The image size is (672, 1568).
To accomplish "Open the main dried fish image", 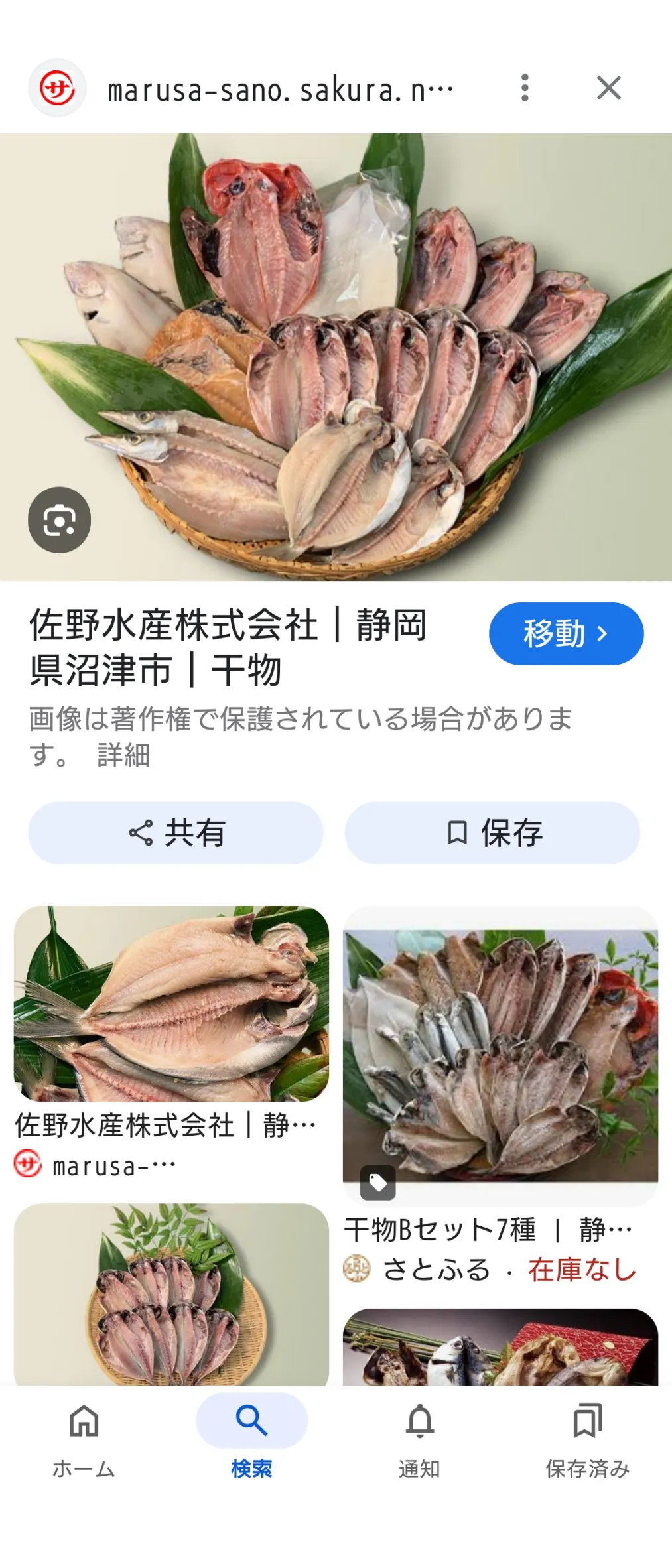I will pos(336,357).
